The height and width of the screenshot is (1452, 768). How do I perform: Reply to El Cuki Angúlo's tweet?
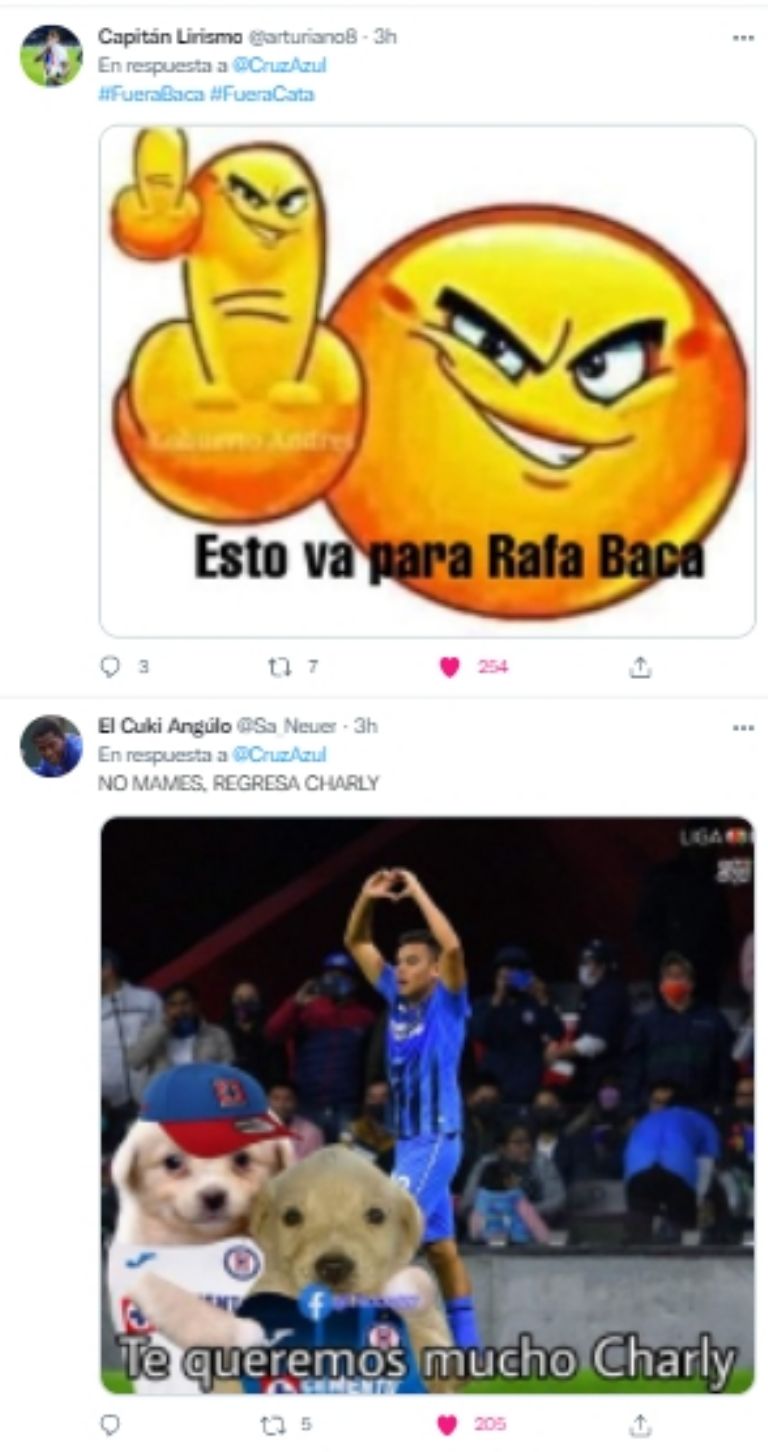[x=111, y=1424]
